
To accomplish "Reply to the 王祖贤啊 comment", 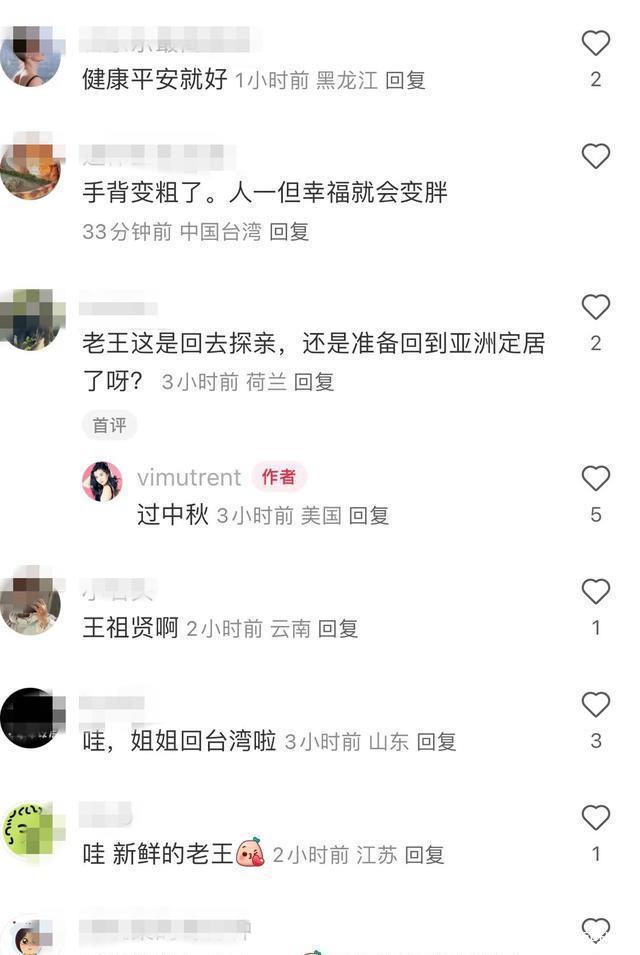I will coord(338,629).
